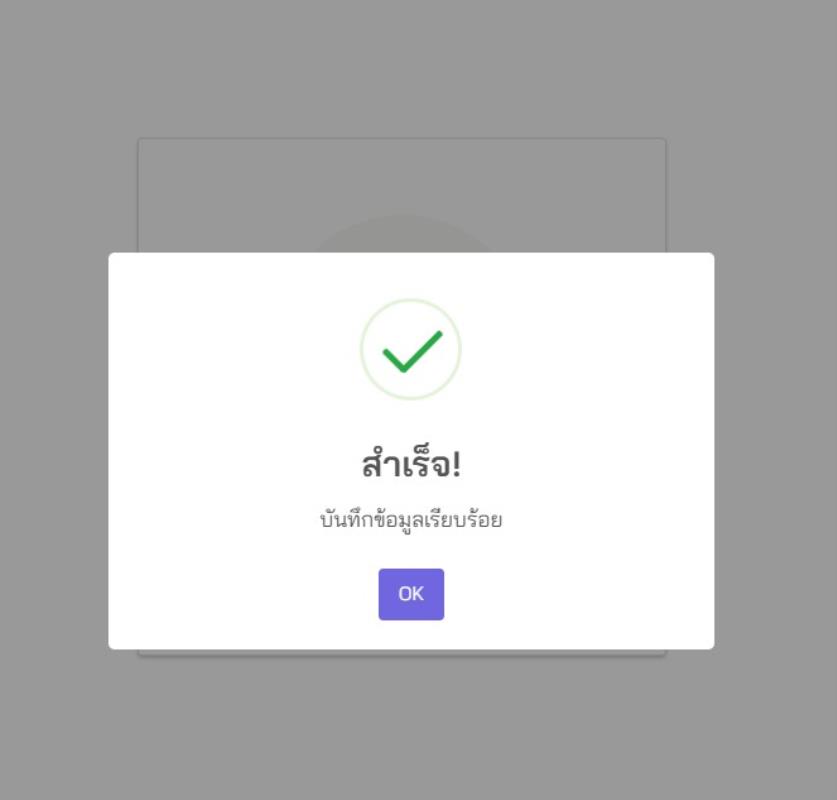Confirm the success dialog with OK

coord(410,594)
